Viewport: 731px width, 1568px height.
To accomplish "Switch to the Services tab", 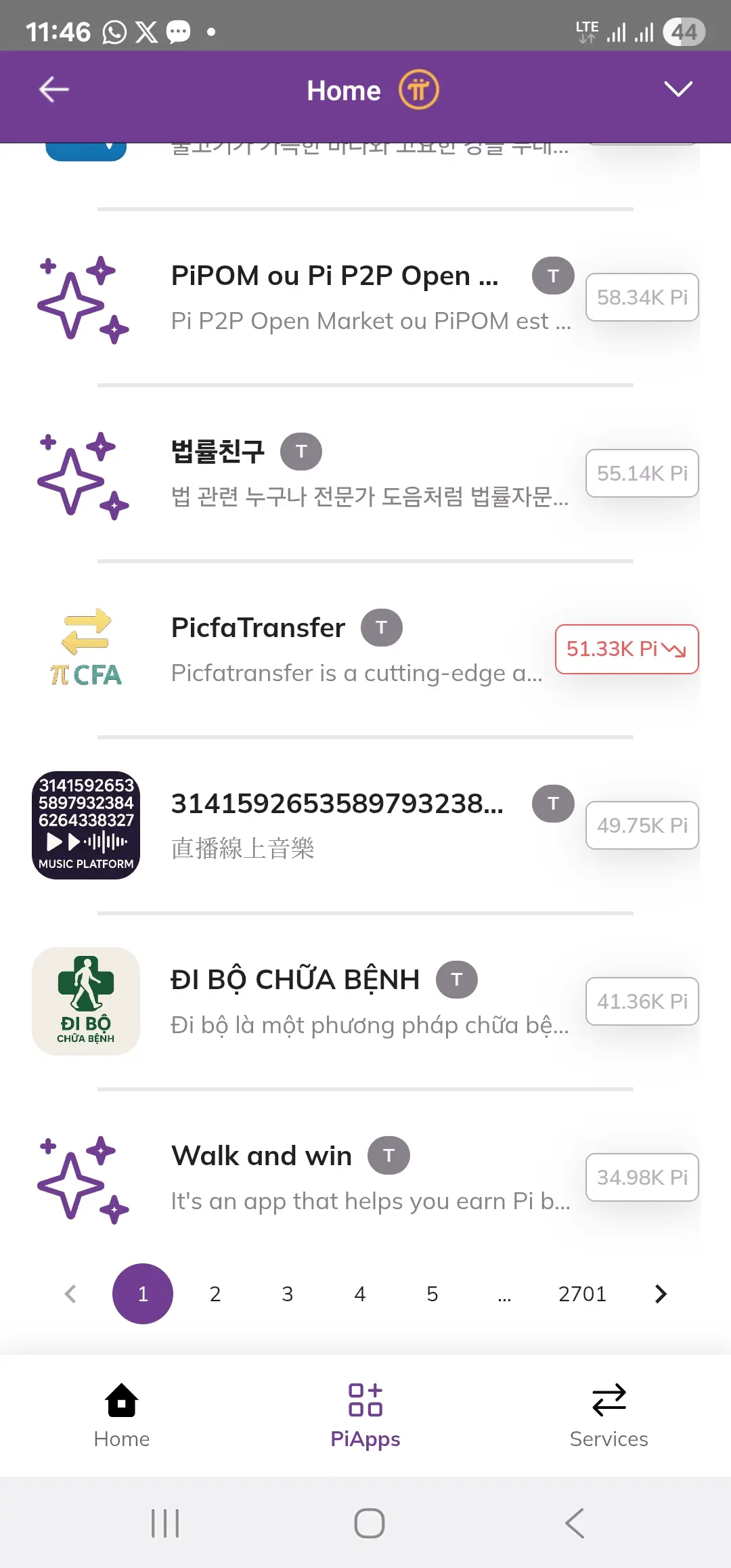I will click(x=609, y=1415).
